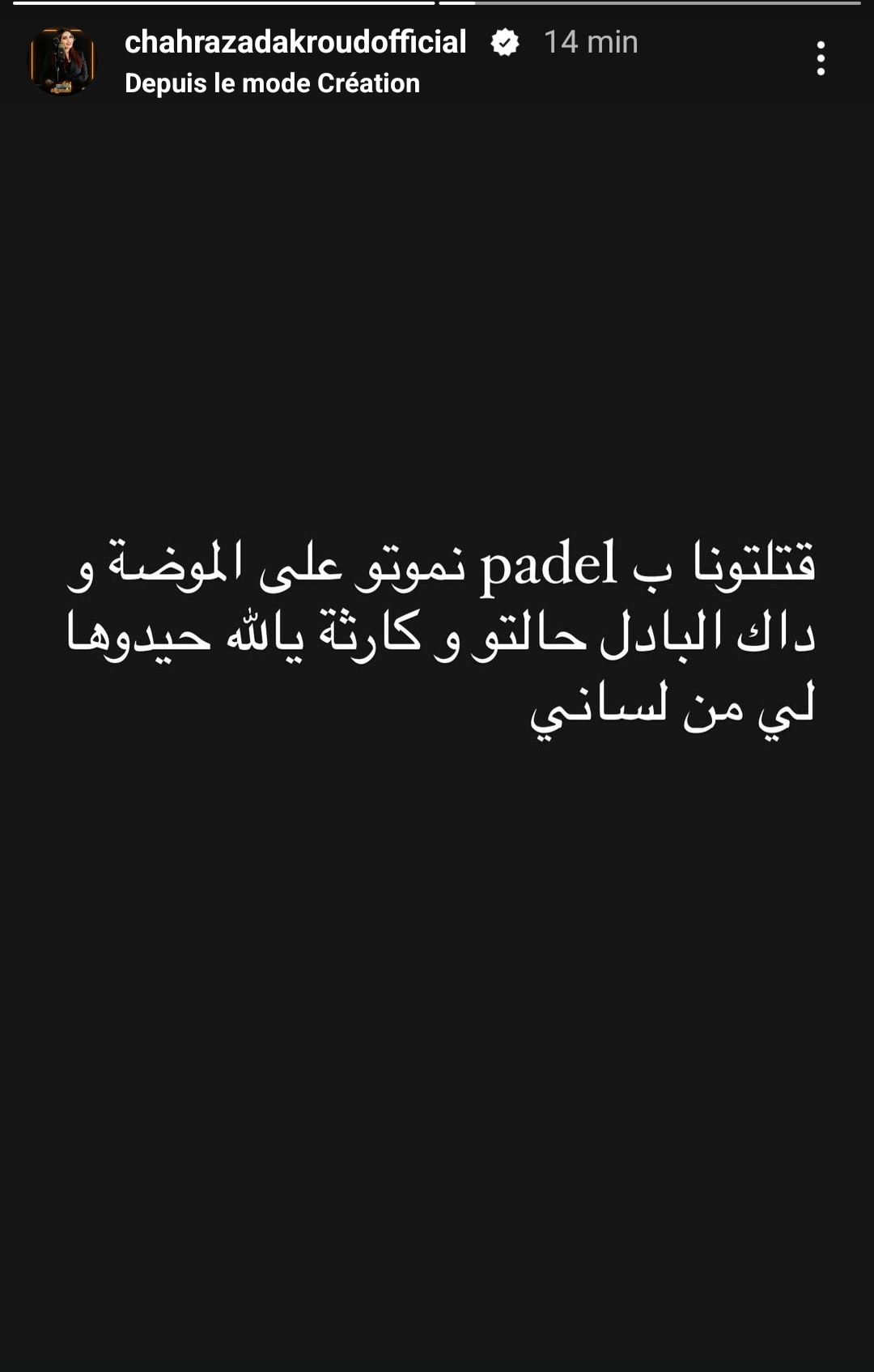This screenshot has height=1372, width=874.
Task: Open chahrazadakroudofficial's profile picture
Action: pyautogui.click(x=62, y=62)
